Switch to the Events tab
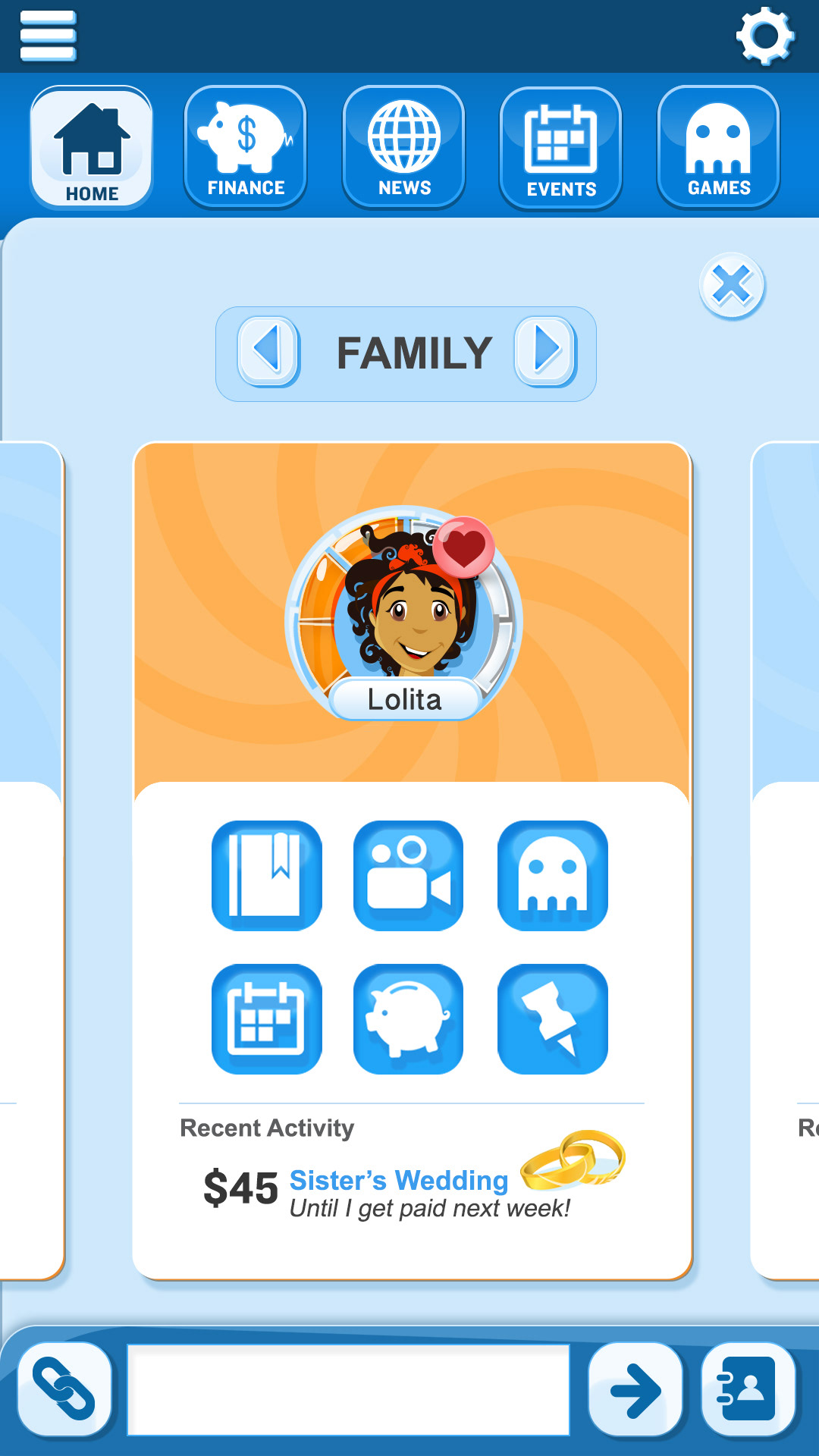This screenshot has width=819, height=1456. pyautogui.click(x=561, y=149)
